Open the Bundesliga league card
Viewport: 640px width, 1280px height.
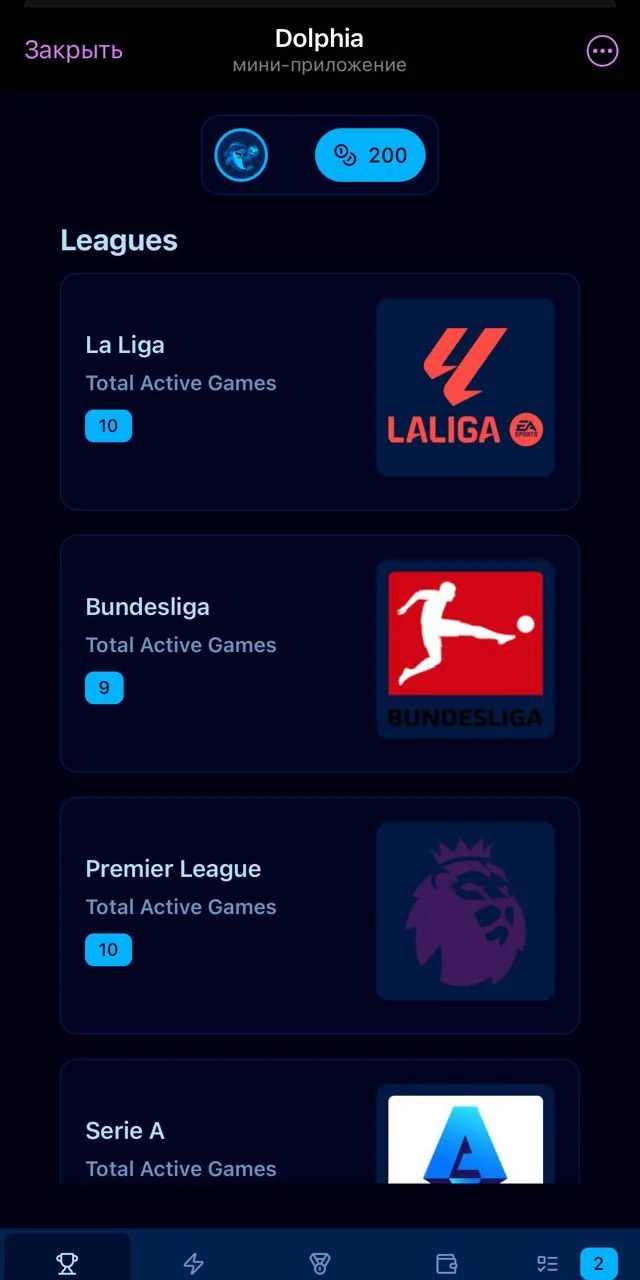pyautogui.click(x=320, y=654)
